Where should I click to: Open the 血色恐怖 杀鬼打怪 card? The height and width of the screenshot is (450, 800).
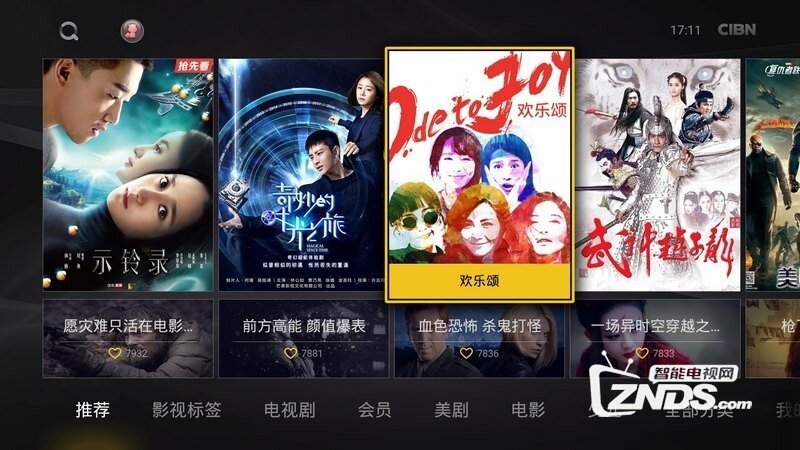pos(480,338)
